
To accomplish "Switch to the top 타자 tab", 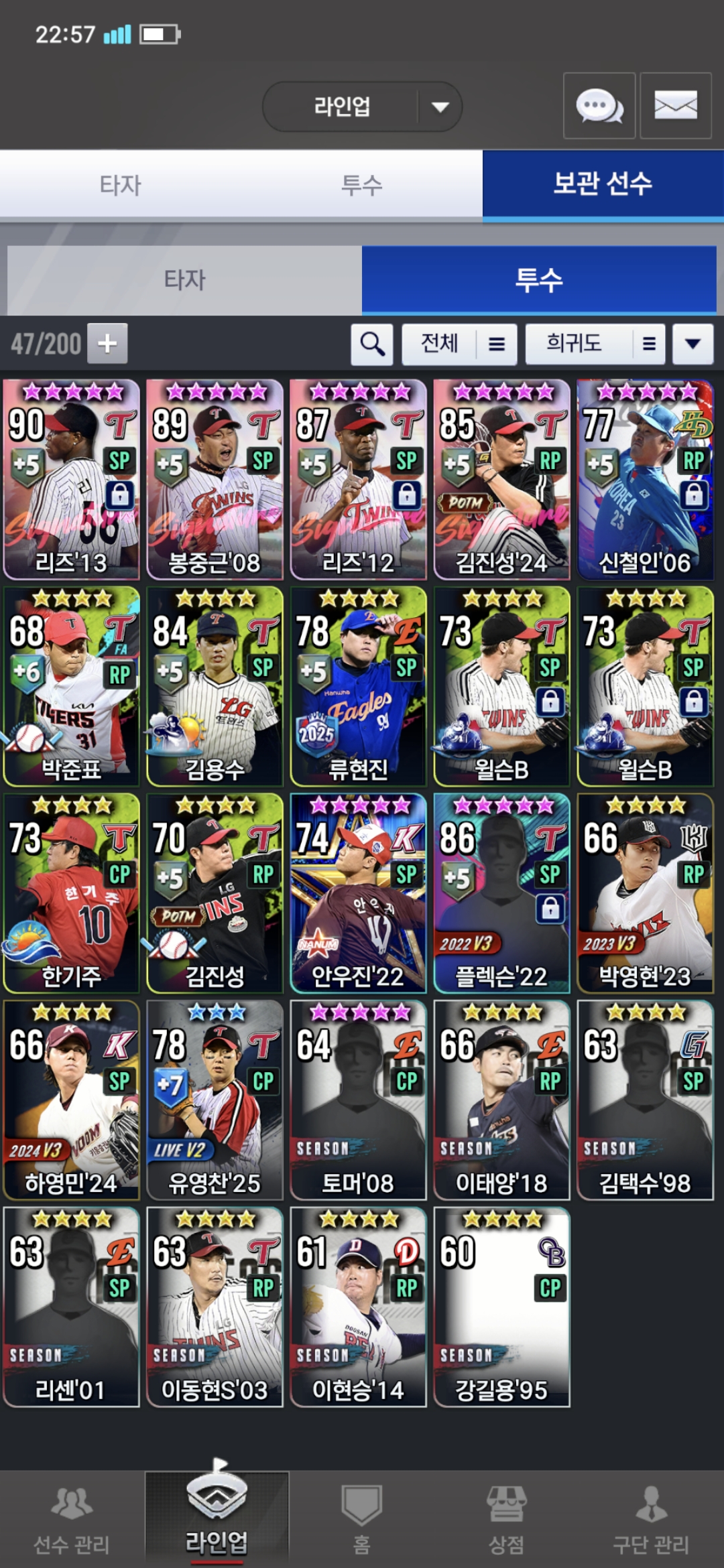I will (x=121, y=185).
